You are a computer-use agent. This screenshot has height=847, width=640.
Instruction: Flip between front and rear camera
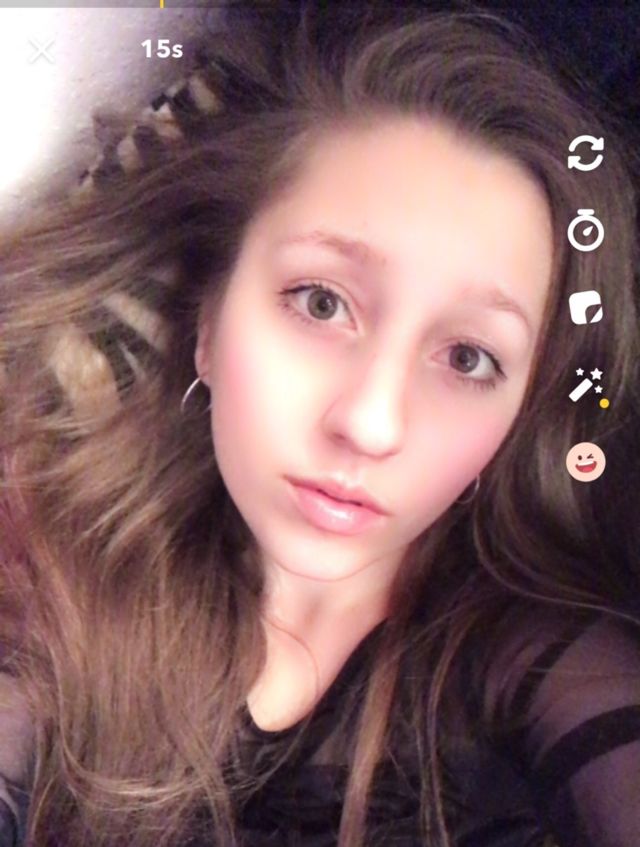586,153
